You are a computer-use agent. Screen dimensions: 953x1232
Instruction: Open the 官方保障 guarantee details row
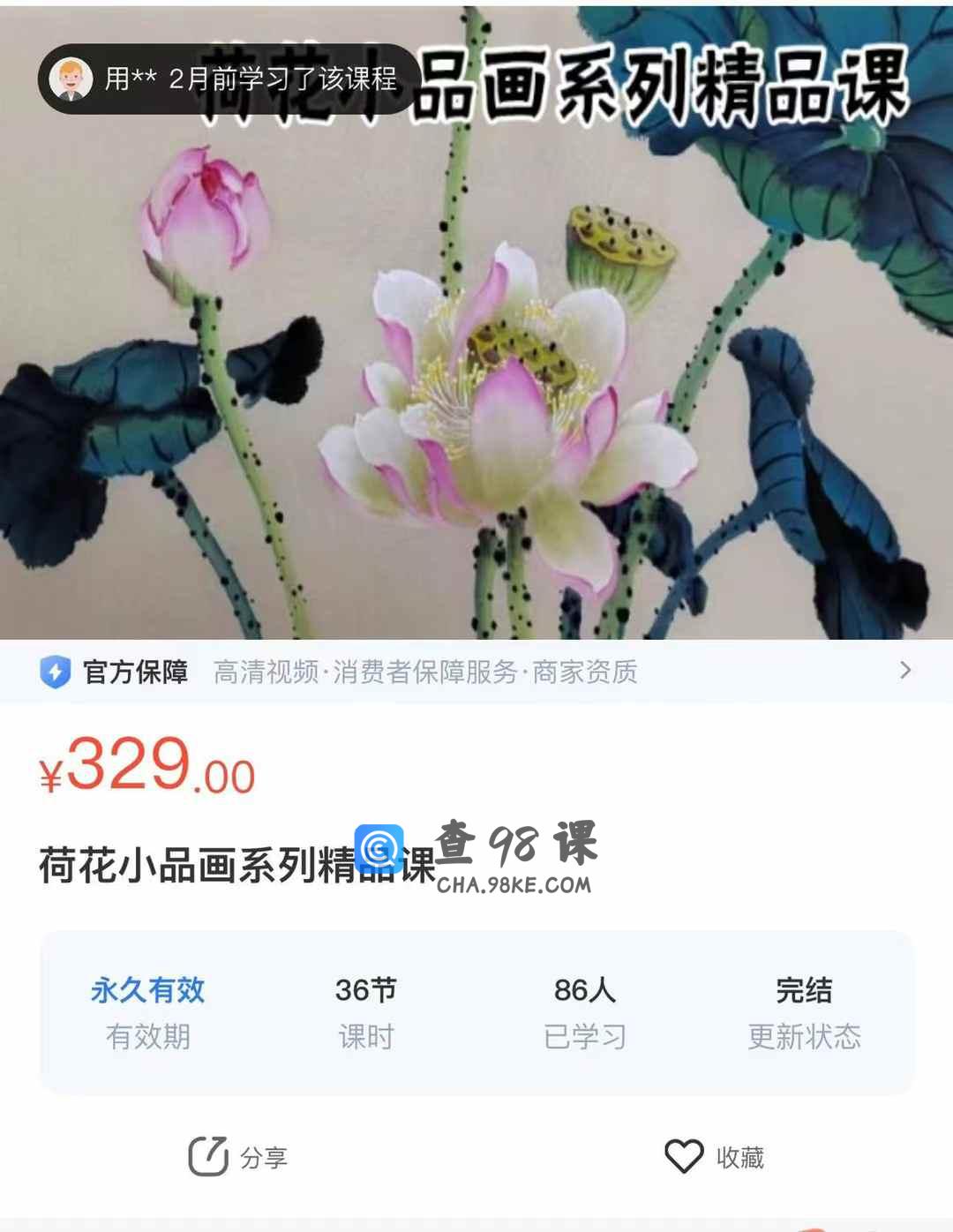pyautogui.click(x=476, y=672)
